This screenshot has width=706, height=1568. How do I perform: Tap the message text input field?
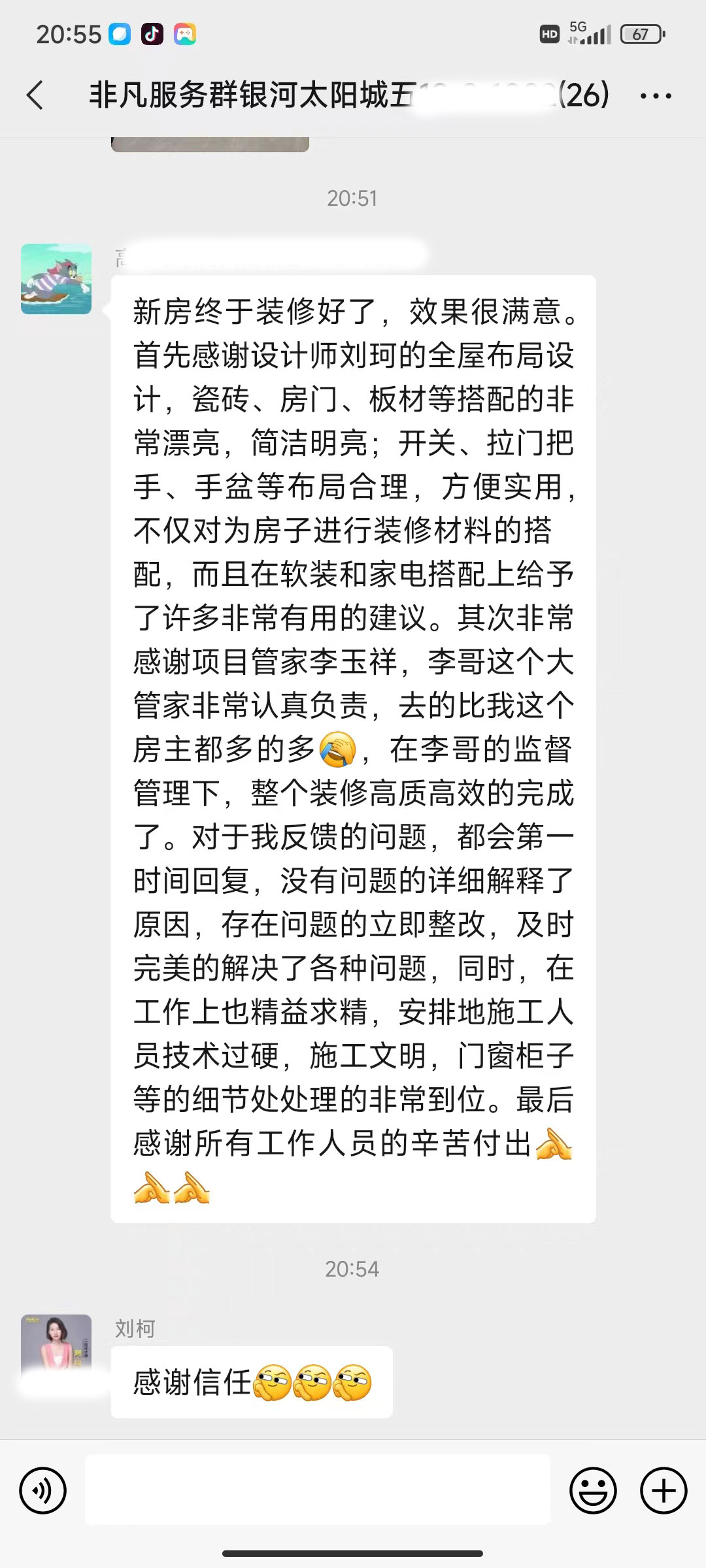318,1490
